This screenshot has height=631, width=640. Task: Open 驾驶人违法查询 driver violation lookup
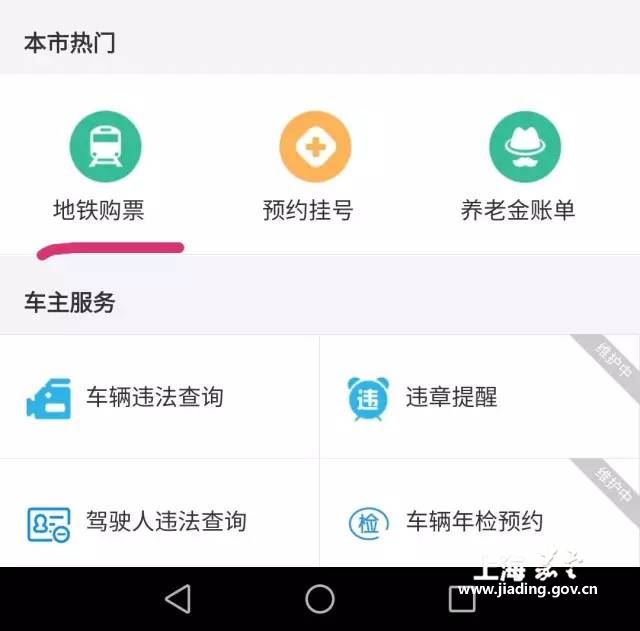pyautogui.click(x=159, y=521)
